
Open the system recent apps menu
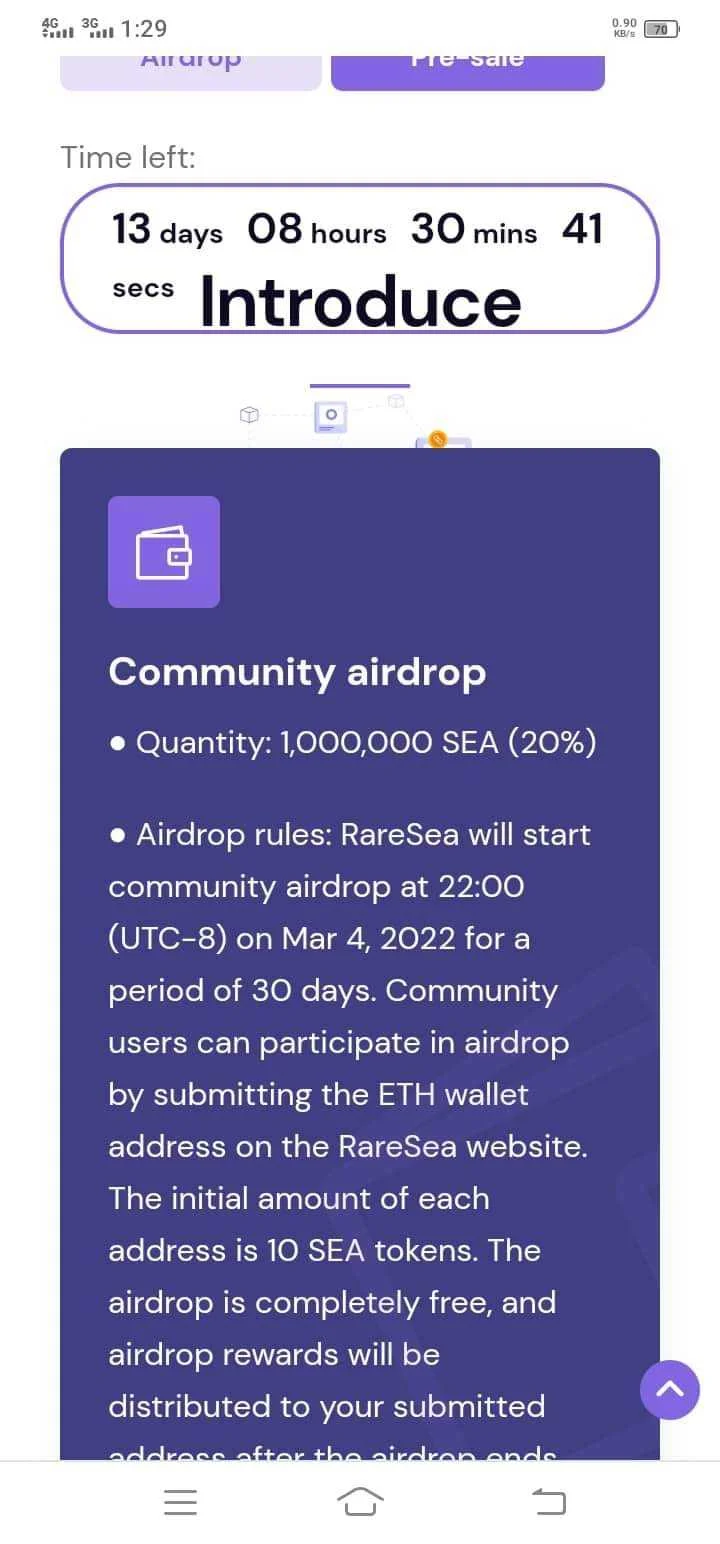[x=180, y=1501]
